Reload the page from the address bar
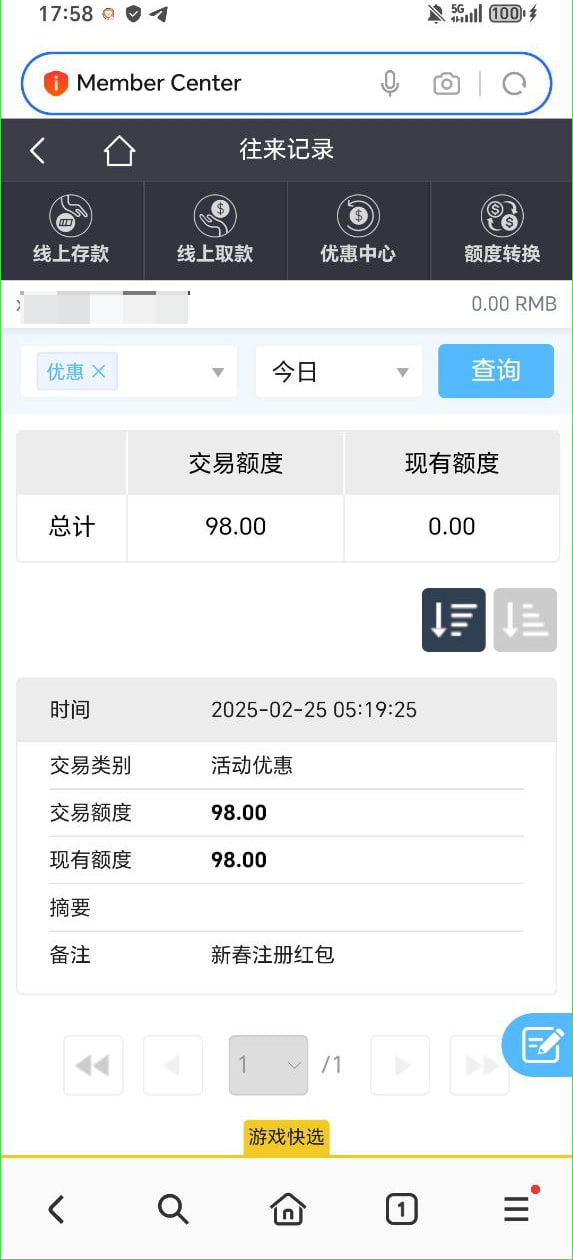 pos(514,83)
